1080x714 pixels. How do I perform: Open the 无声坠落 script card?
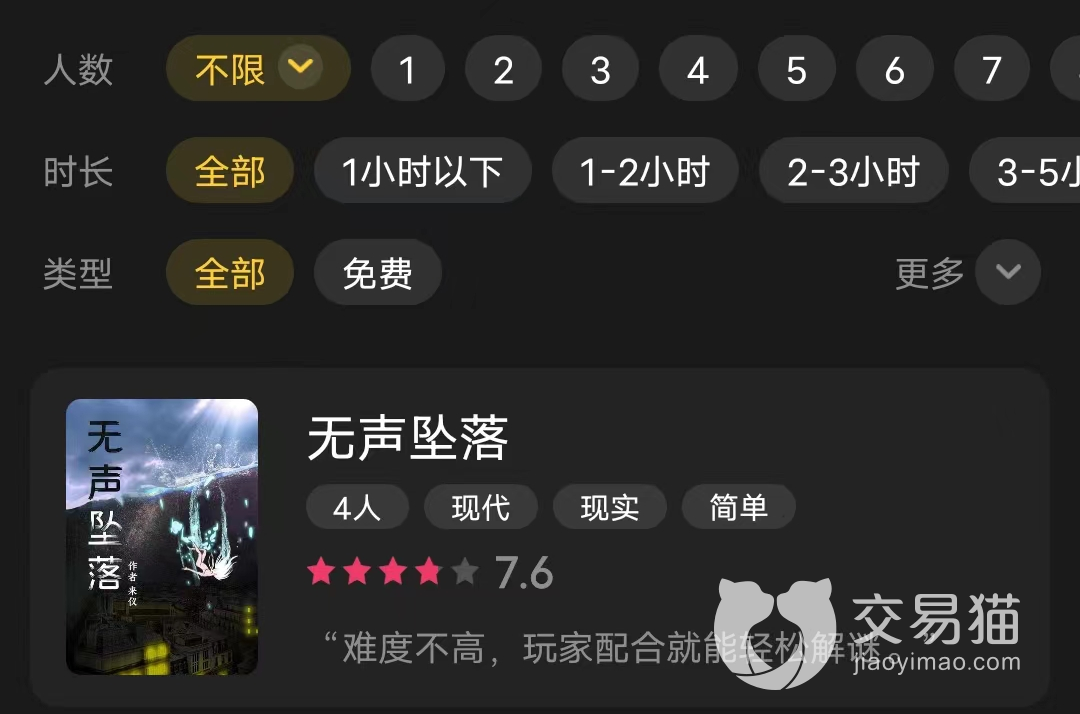point(540,538)
